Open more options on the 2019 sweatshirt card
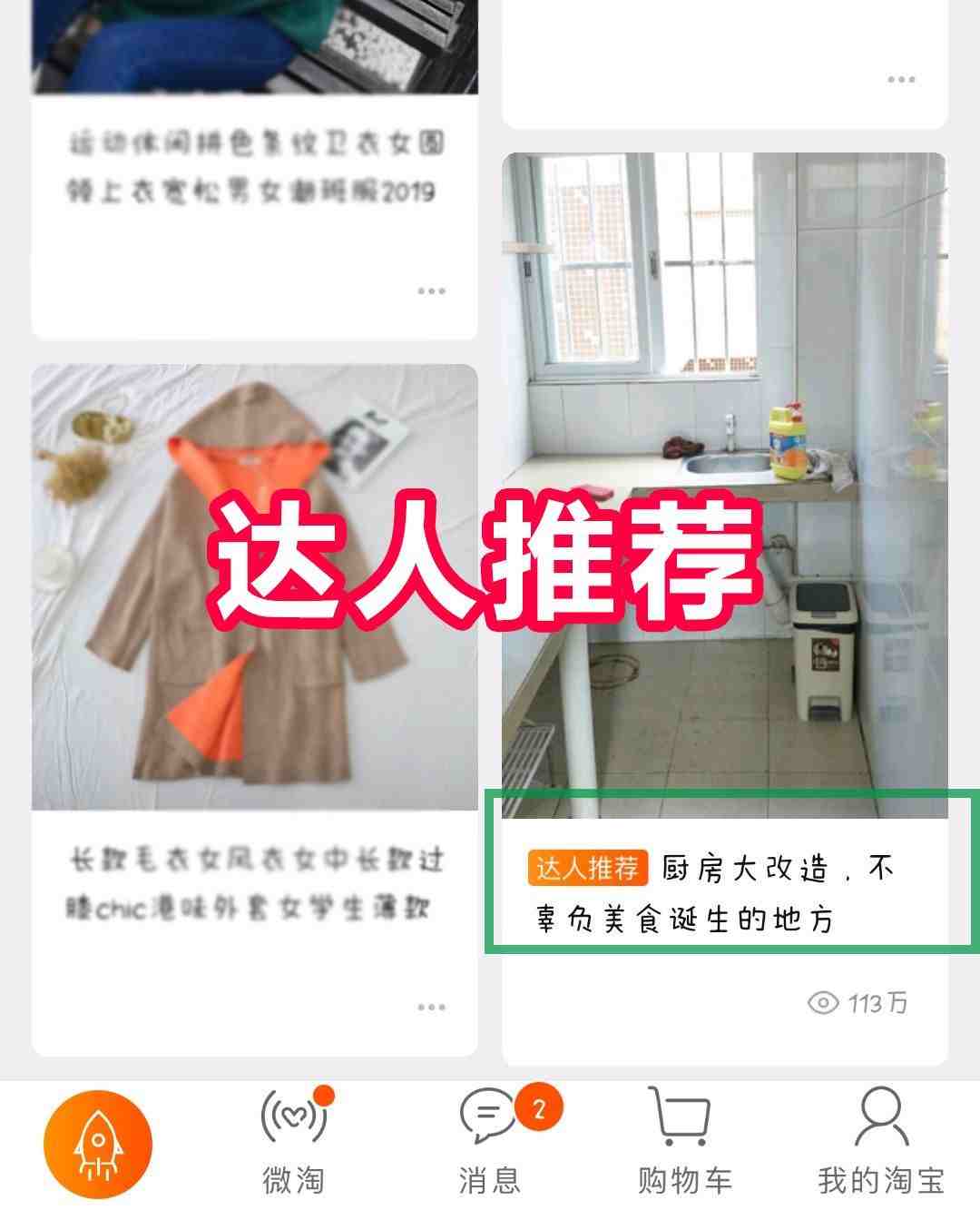Viewport: 980px width, 1210px height. [x=431, y=291]
